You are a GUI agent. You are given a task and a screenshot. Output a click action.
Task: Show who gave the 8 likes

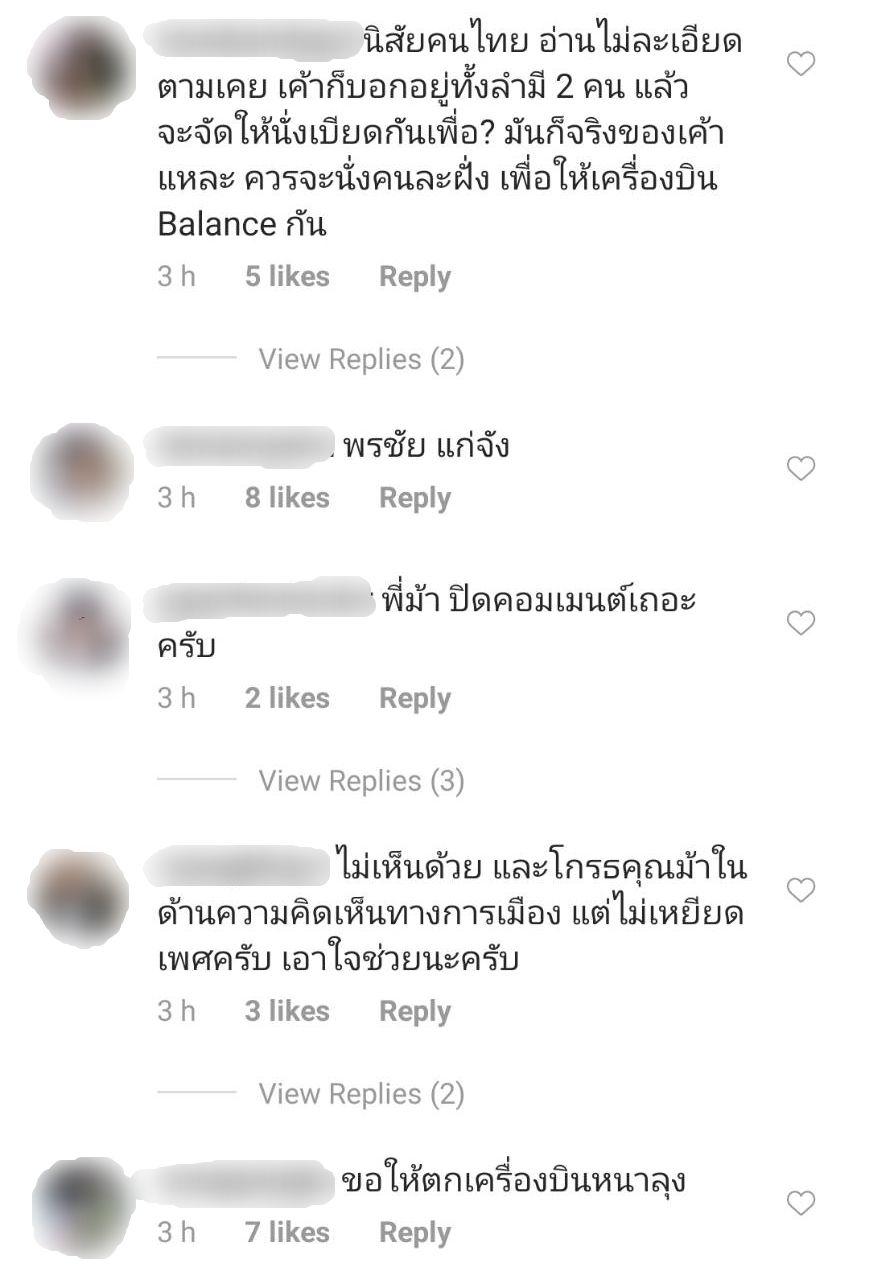click(x=287, y=498)
